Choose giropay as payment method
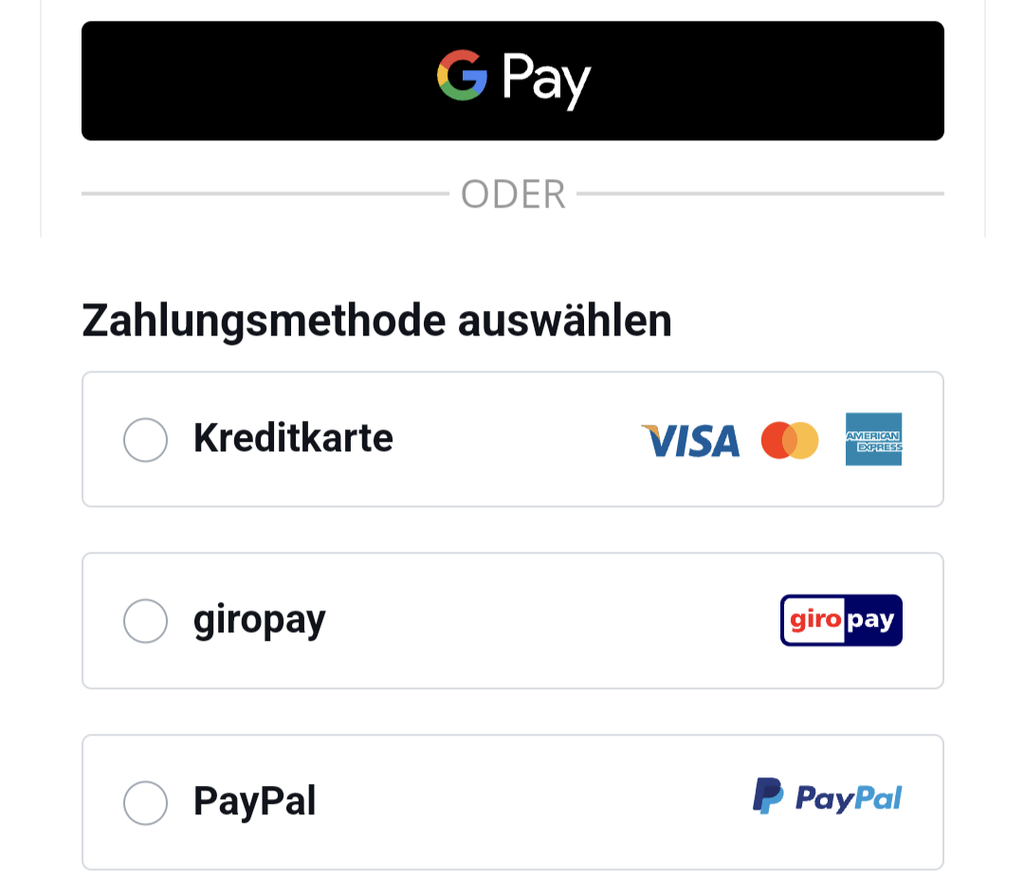 145,621
